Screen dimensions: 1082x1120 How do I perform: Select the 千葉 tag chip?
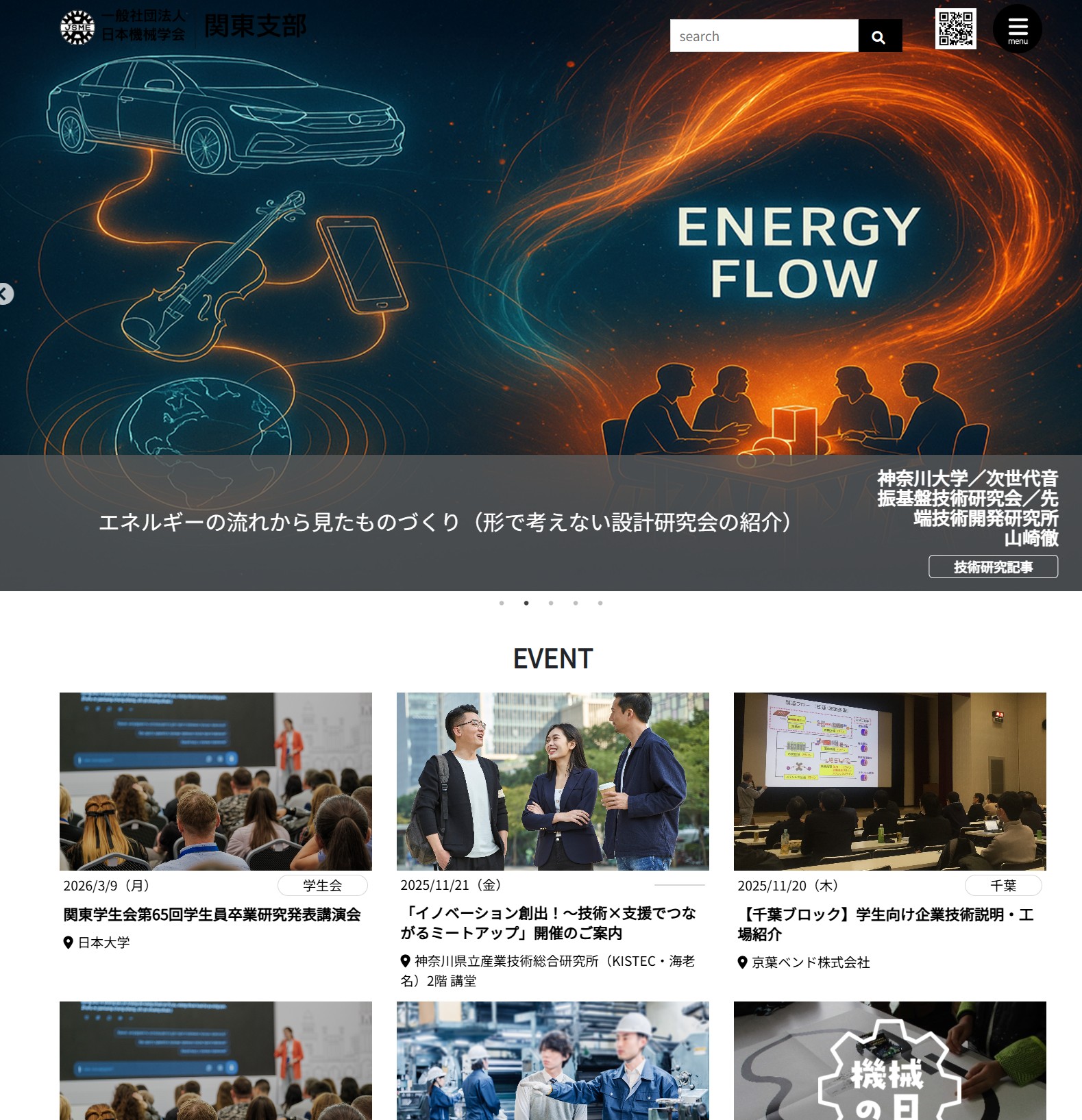(1003, 885)
